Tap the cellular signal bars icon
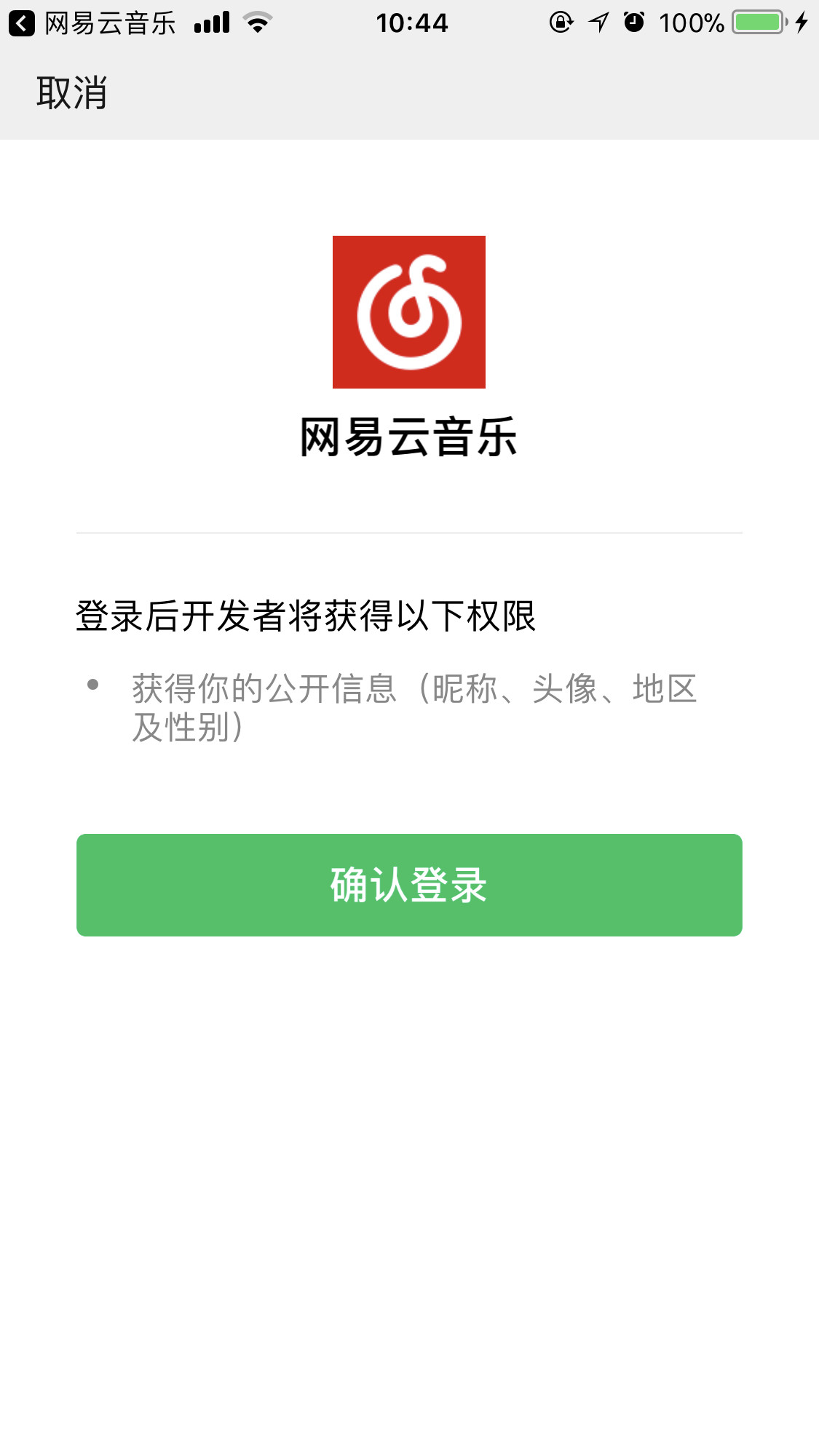 tap(211, 22)
